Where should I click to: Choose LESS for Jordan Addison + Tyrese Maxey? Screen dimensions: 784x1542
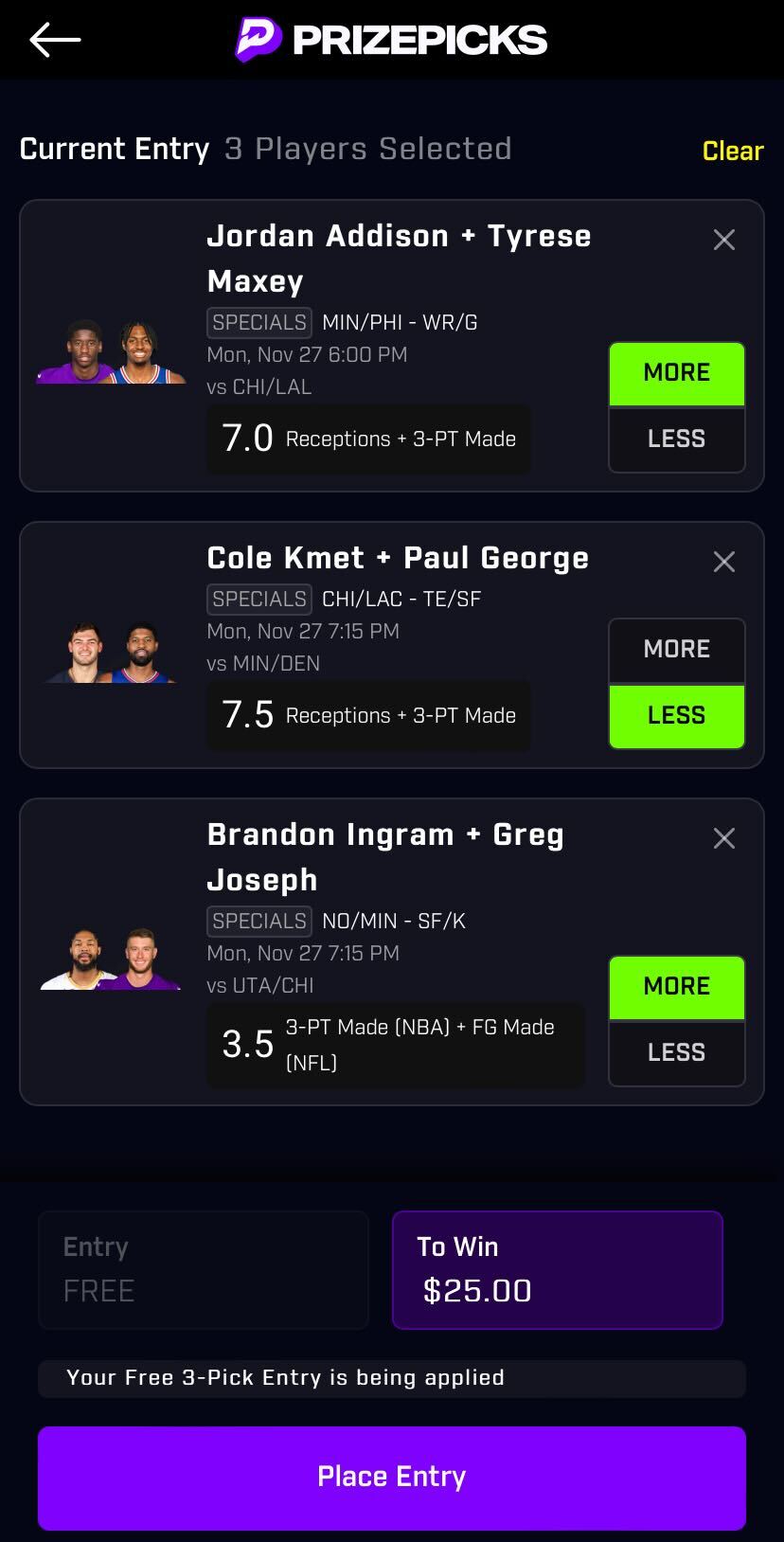(676, 439)
